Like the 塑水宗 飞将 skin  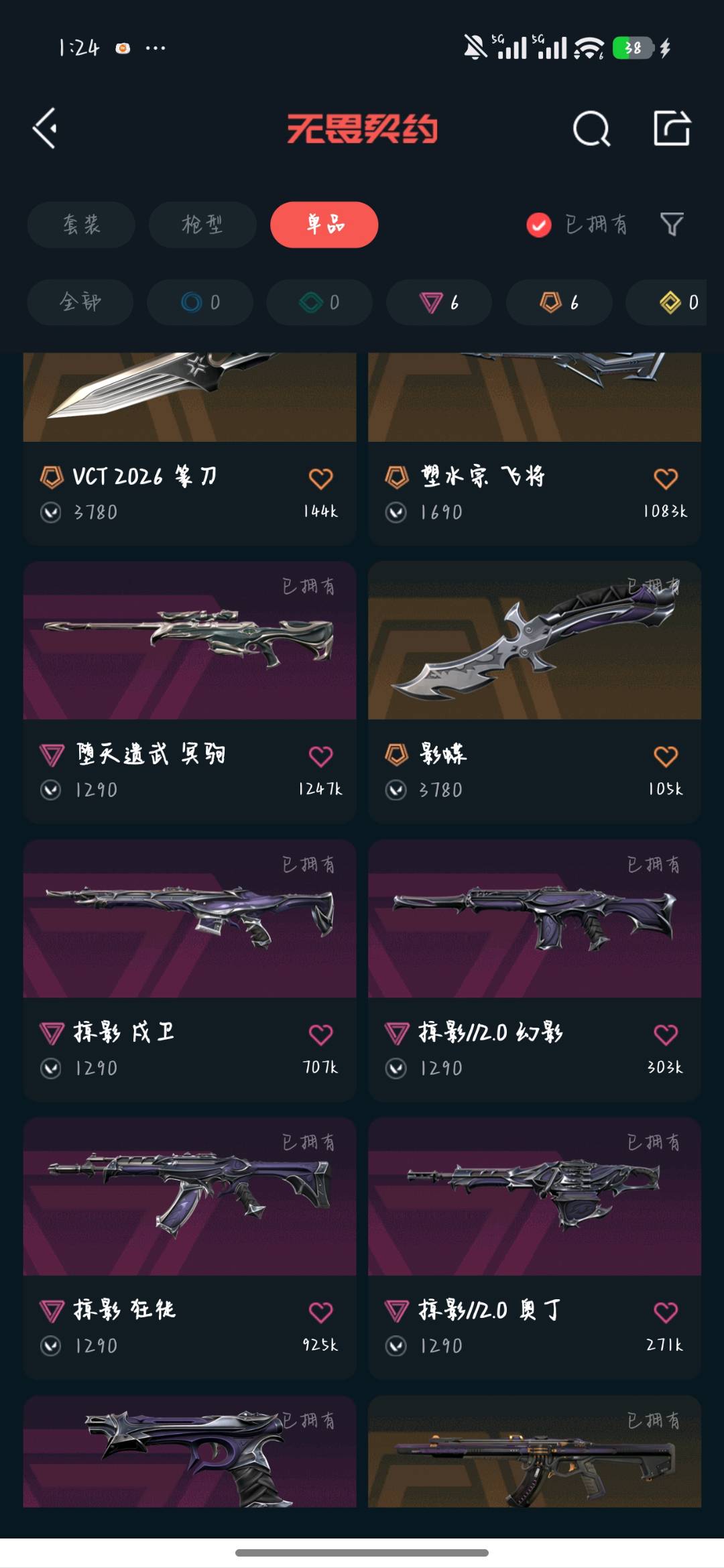(x=665, y=479)
